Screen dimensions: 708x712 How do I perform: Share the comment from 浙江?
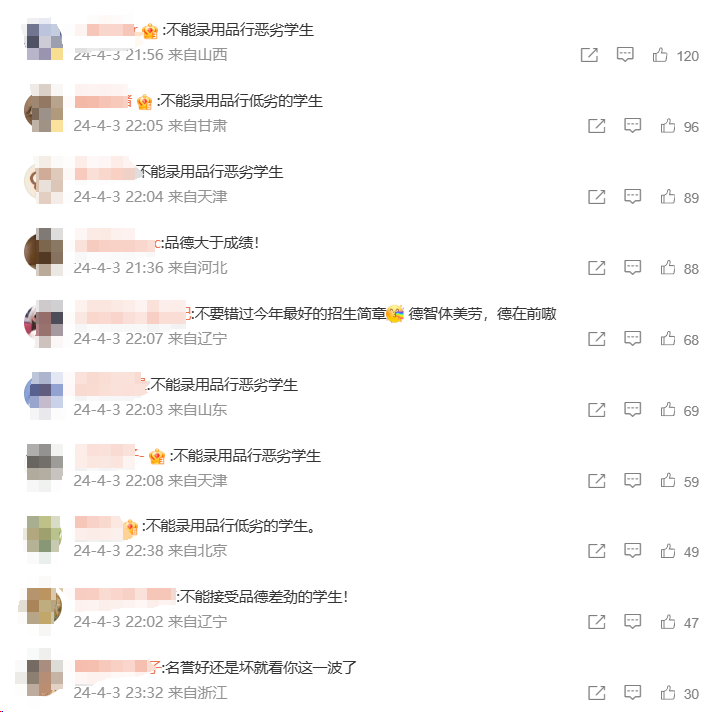point(596,693)
